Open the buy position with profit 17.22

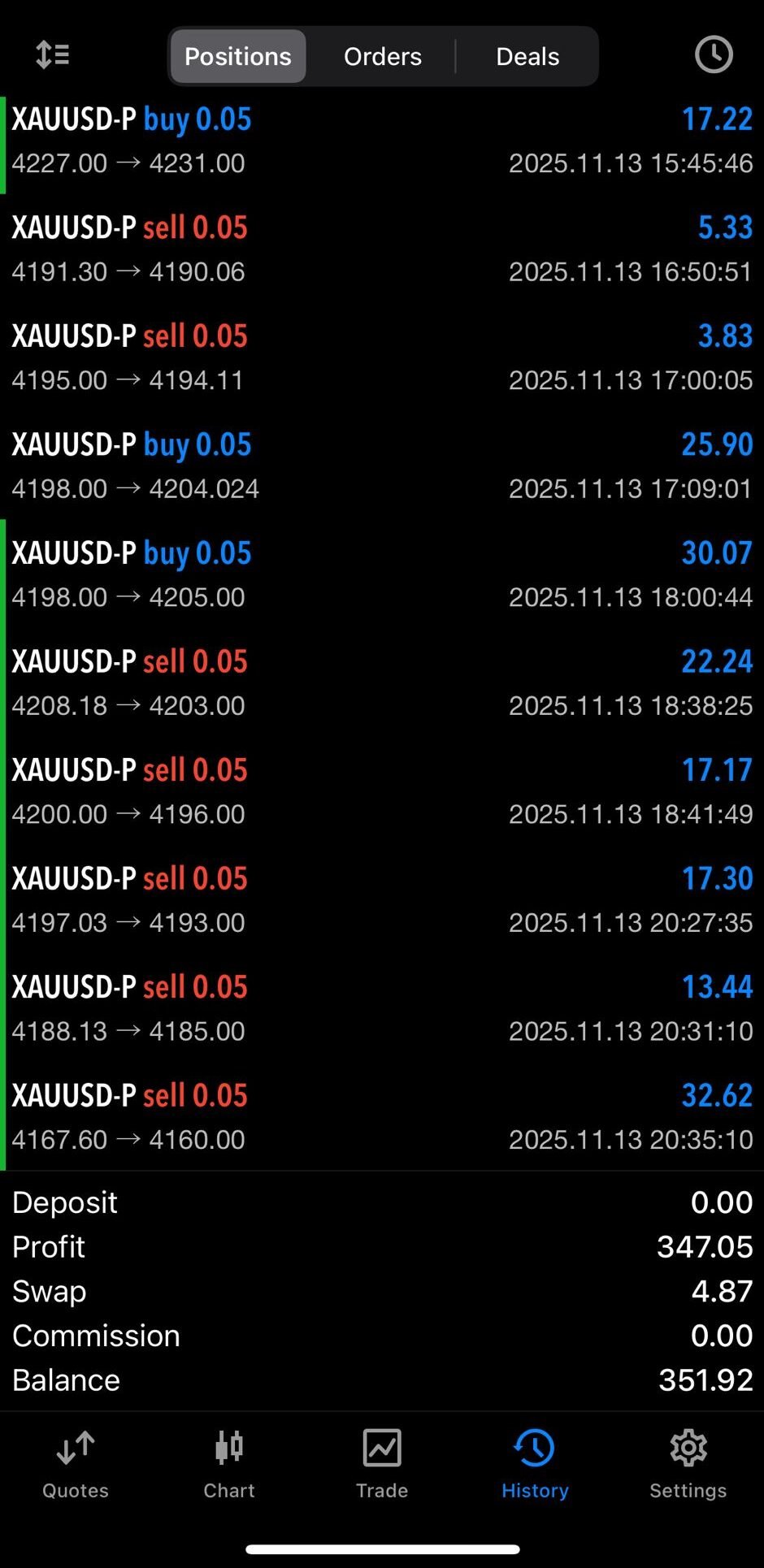click(x=382, y=141)
